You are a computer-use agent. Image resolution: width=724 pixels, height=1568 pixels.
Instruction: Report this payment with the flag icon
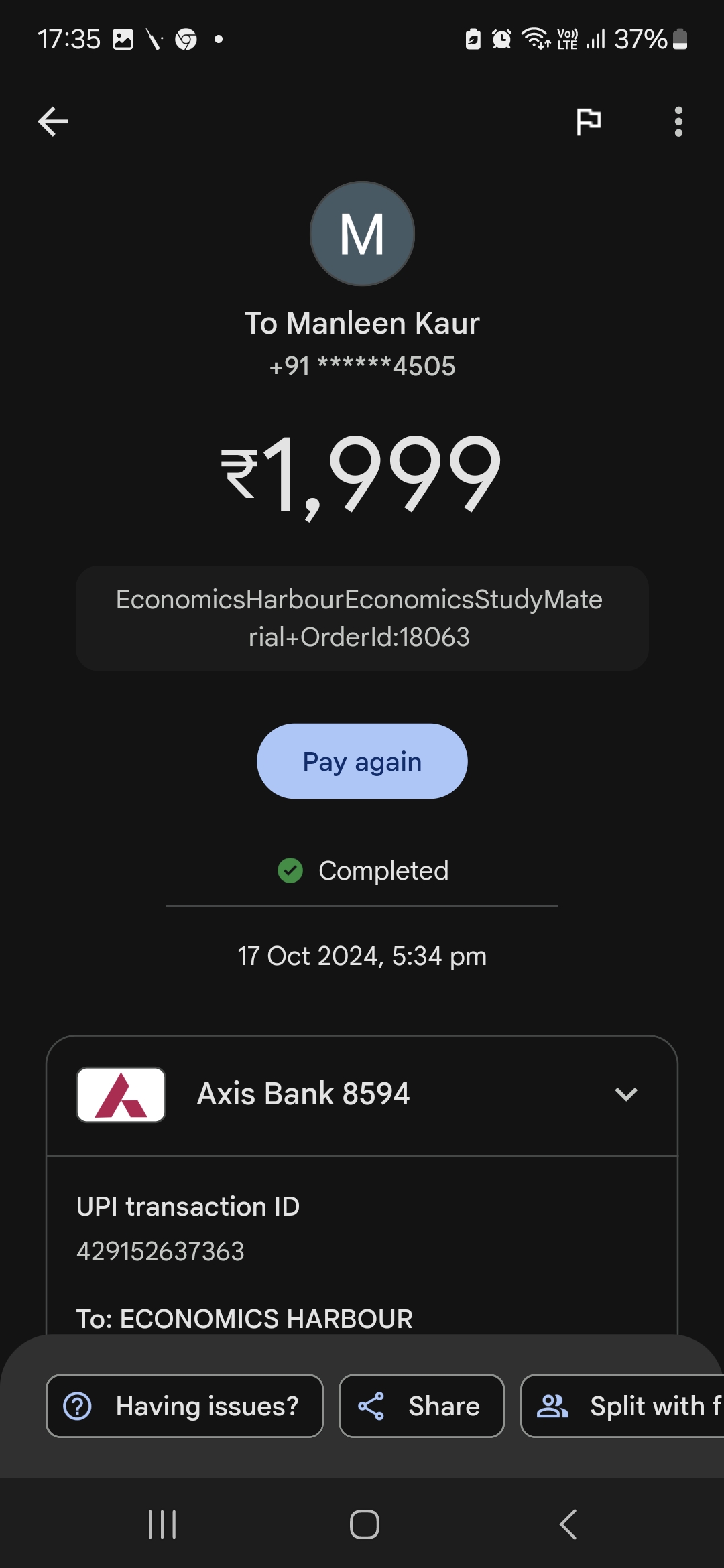point(589,121)
